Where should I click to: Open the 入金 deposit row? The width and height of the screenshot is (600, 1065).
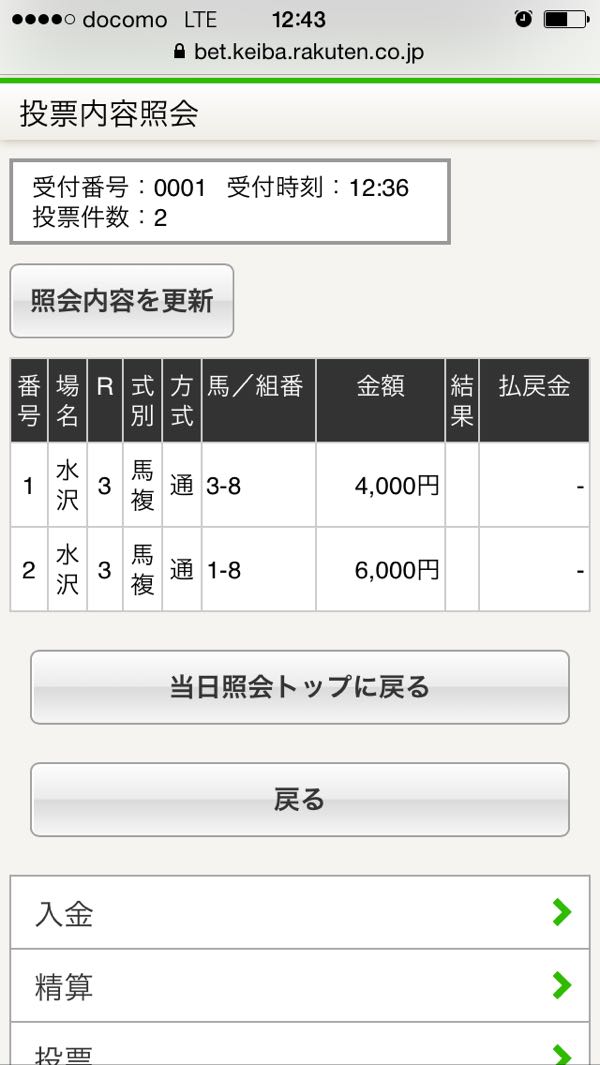pos(299,913)
